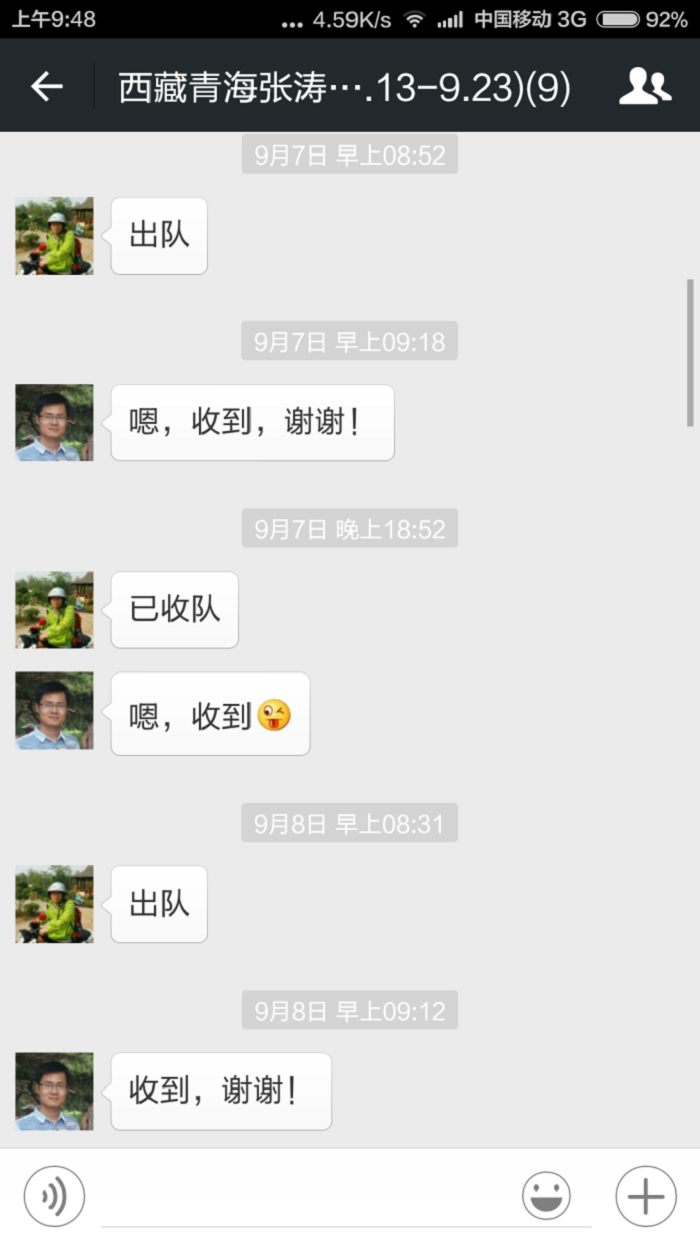The height and width of the screenshot is (1243, 700).
Task: Go back from the group chat
Action: (46, 87)
